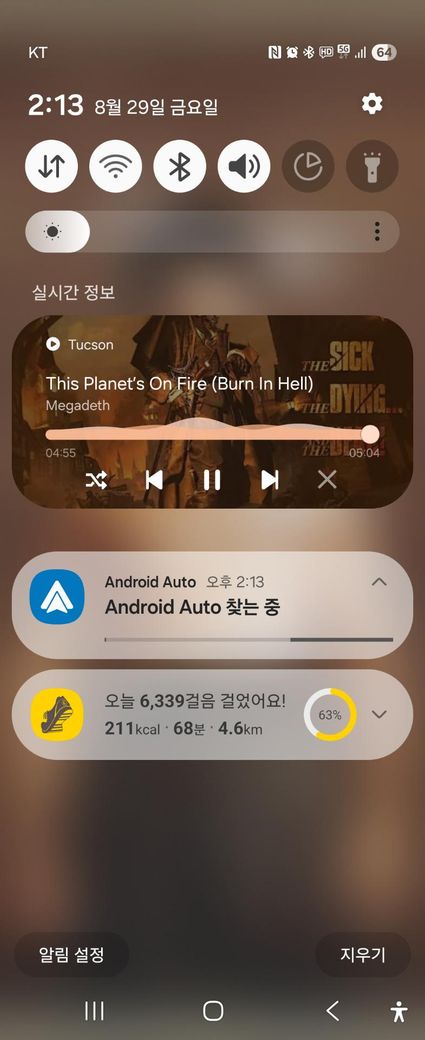The image size is (425, 1040).
Task: Turn on the flashlight tile
Action: pyautogui.click(x=372, y=166)
